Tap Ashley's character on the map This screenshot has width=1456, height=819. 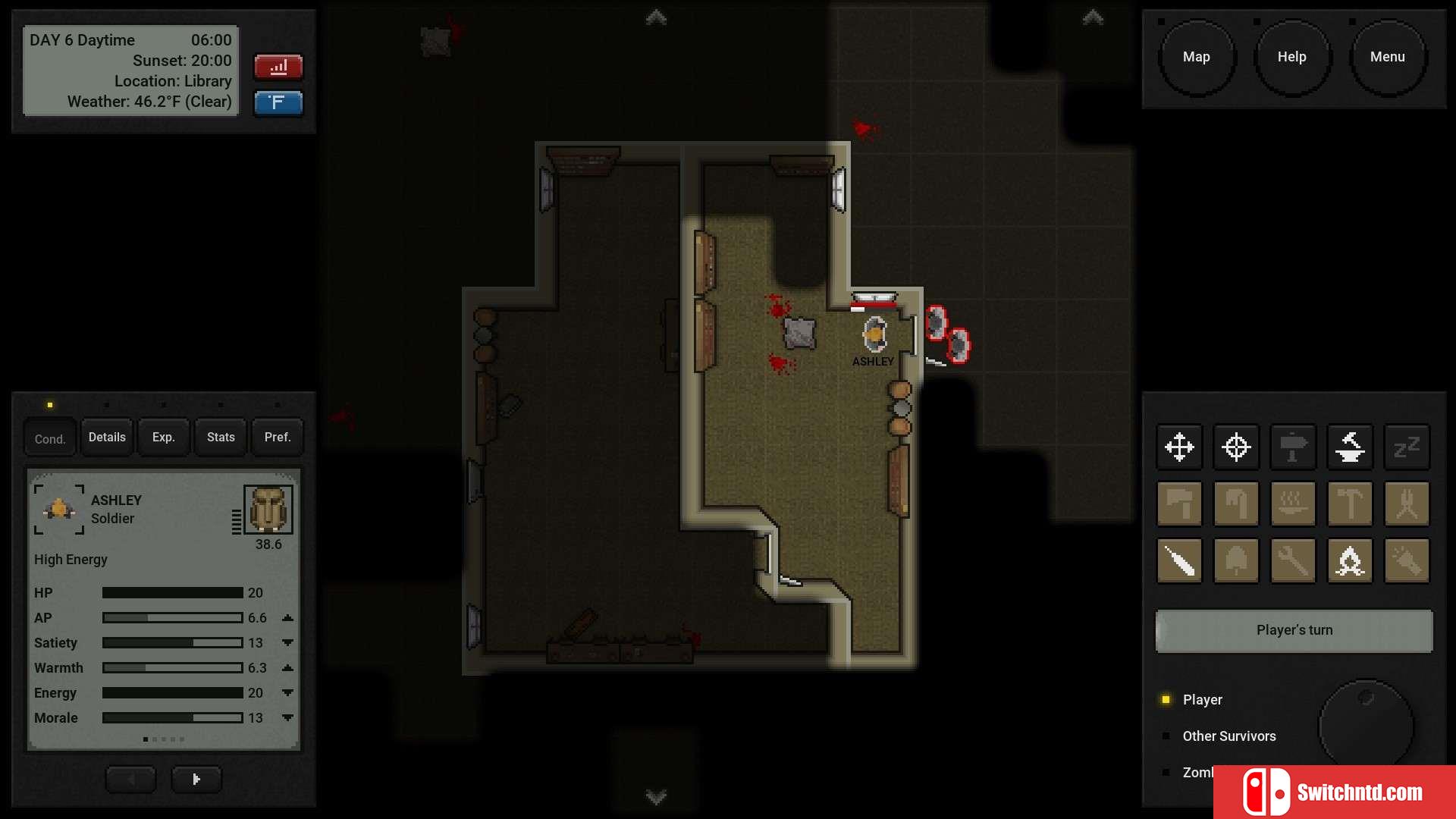874,334
